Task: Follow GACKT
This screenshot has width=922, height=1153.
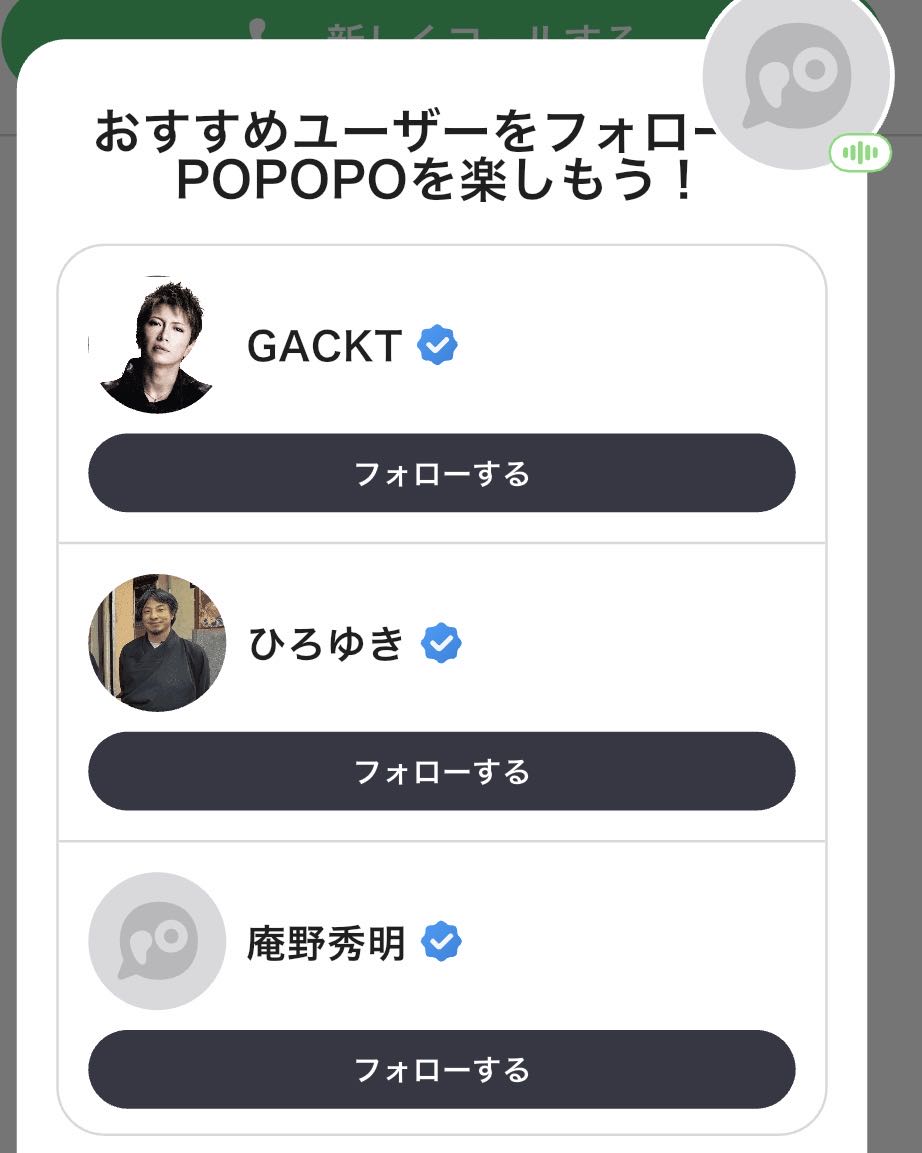Action: tap(441, 473)
